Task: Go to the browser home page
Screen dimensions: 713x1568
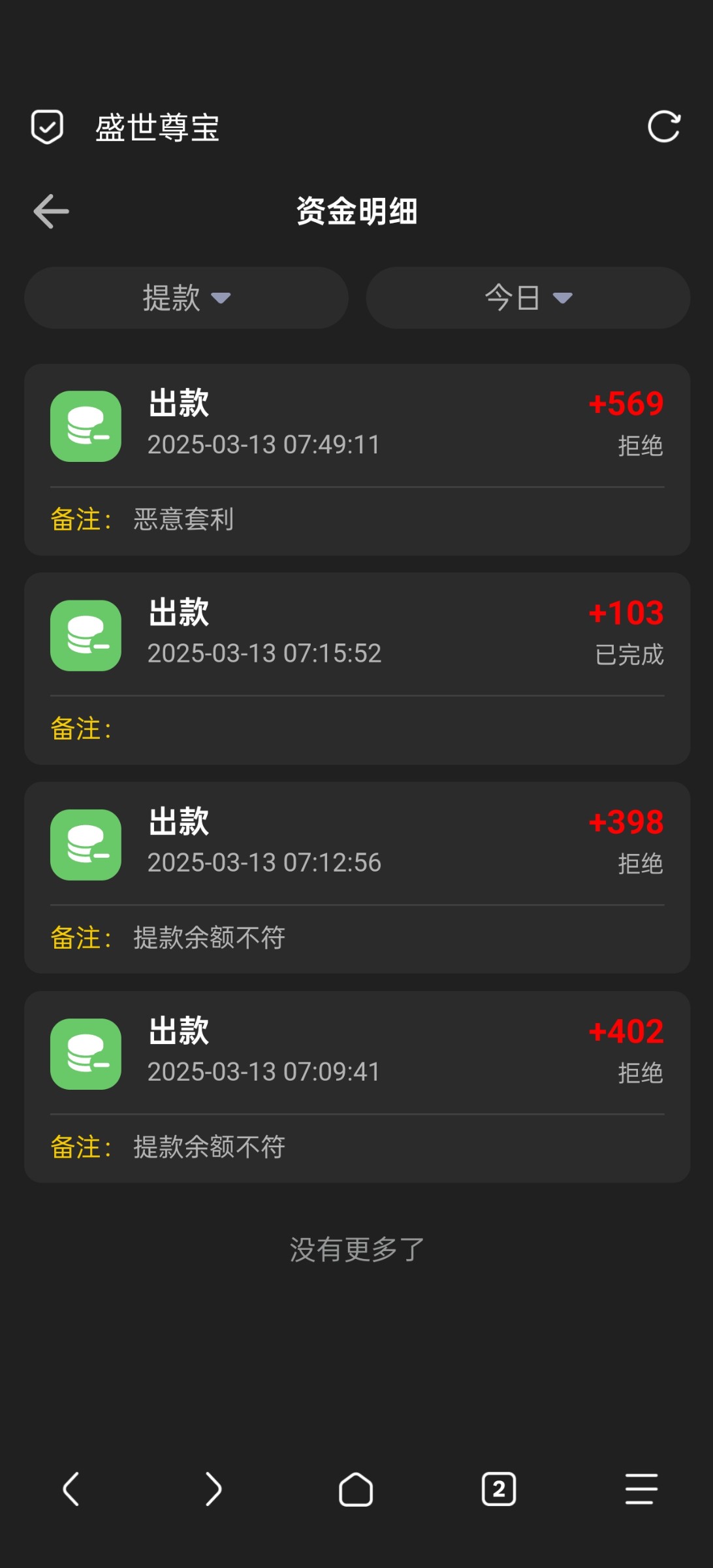Action: point(356,1490)
